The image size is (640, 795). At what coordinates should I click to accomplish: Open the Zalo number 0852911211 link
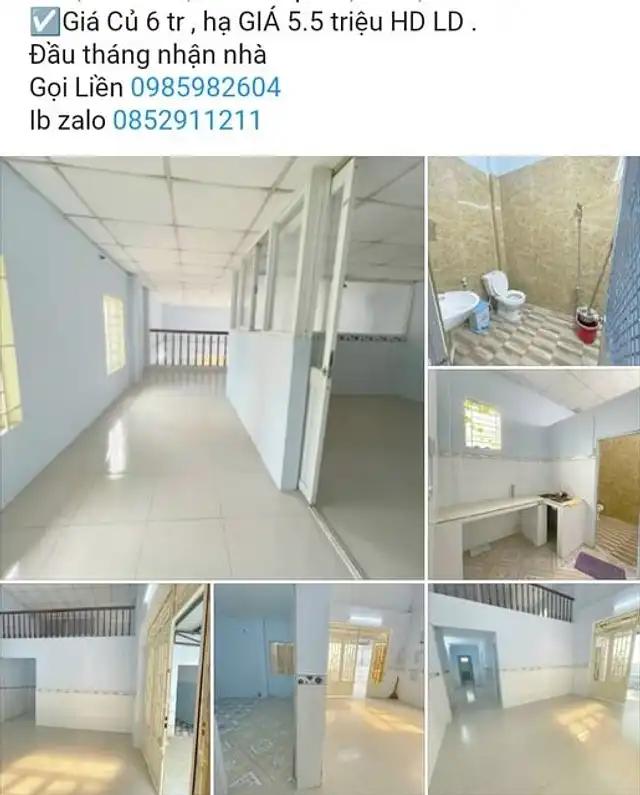point(187,121)
